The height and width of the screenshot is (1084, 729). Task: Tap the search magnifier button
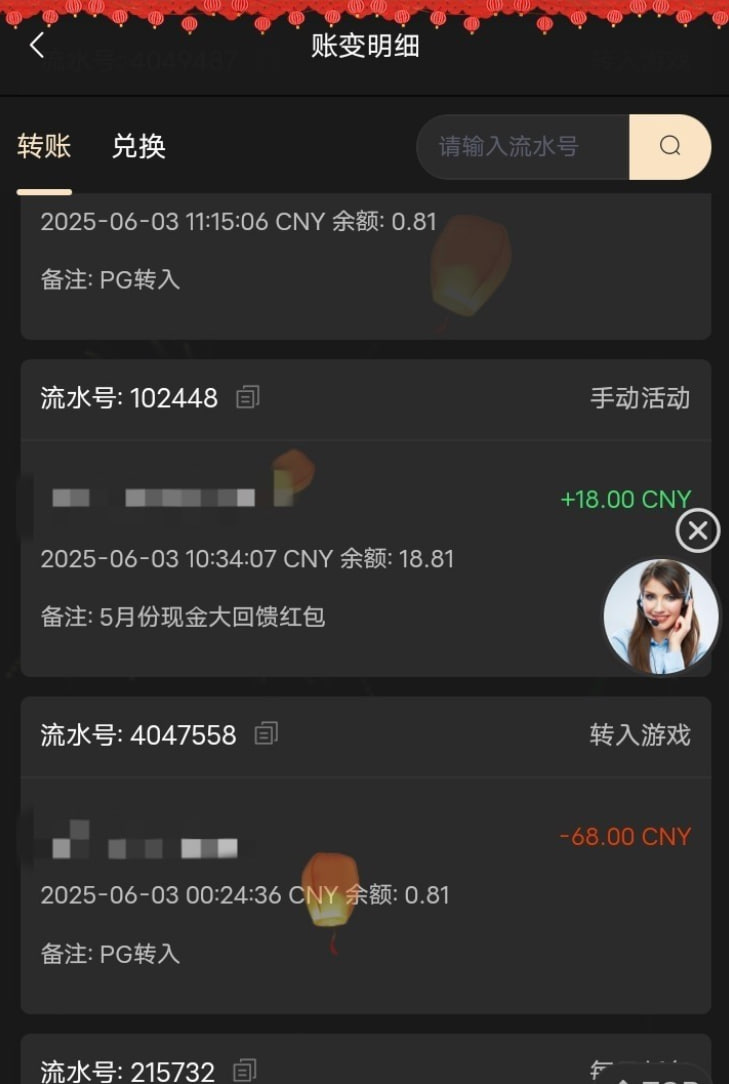point(670,147)
